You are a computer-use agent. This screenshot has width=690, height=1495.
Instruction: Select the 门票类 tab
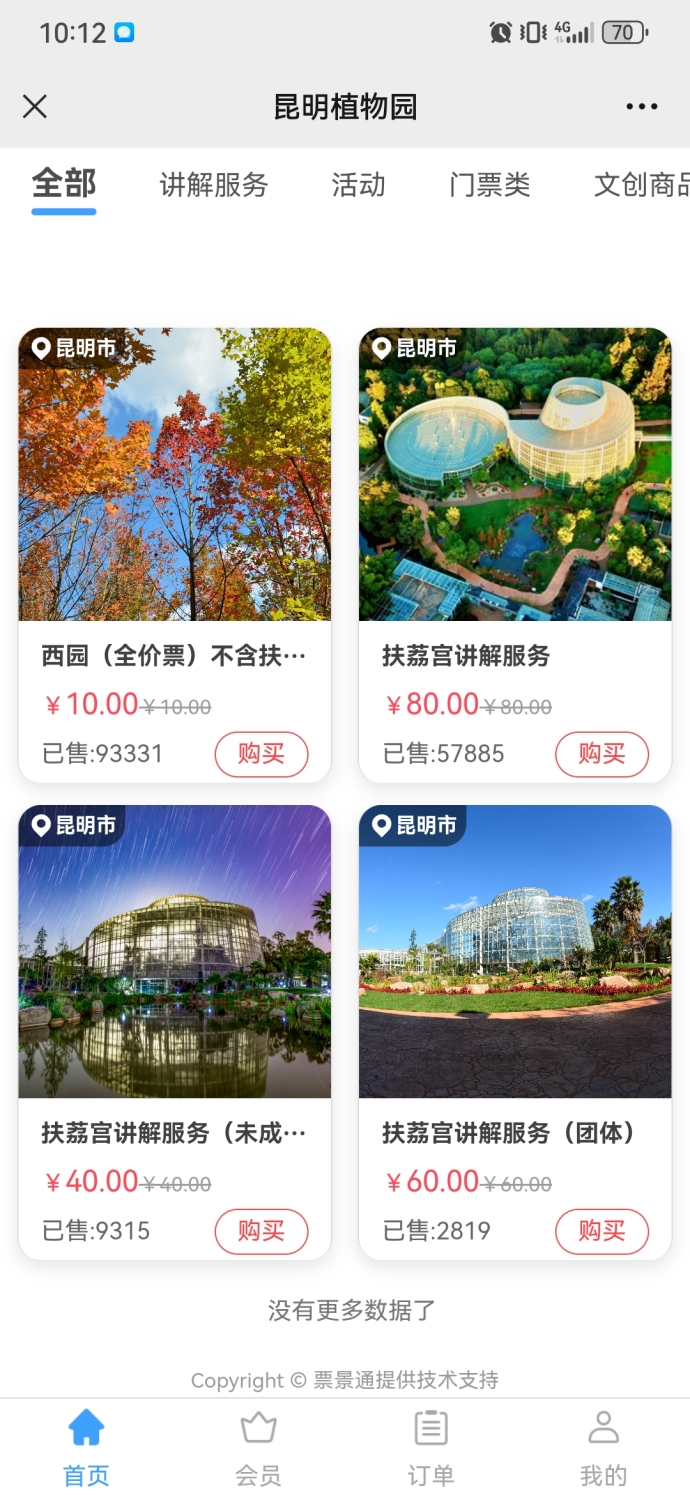(x=489, y=185)
